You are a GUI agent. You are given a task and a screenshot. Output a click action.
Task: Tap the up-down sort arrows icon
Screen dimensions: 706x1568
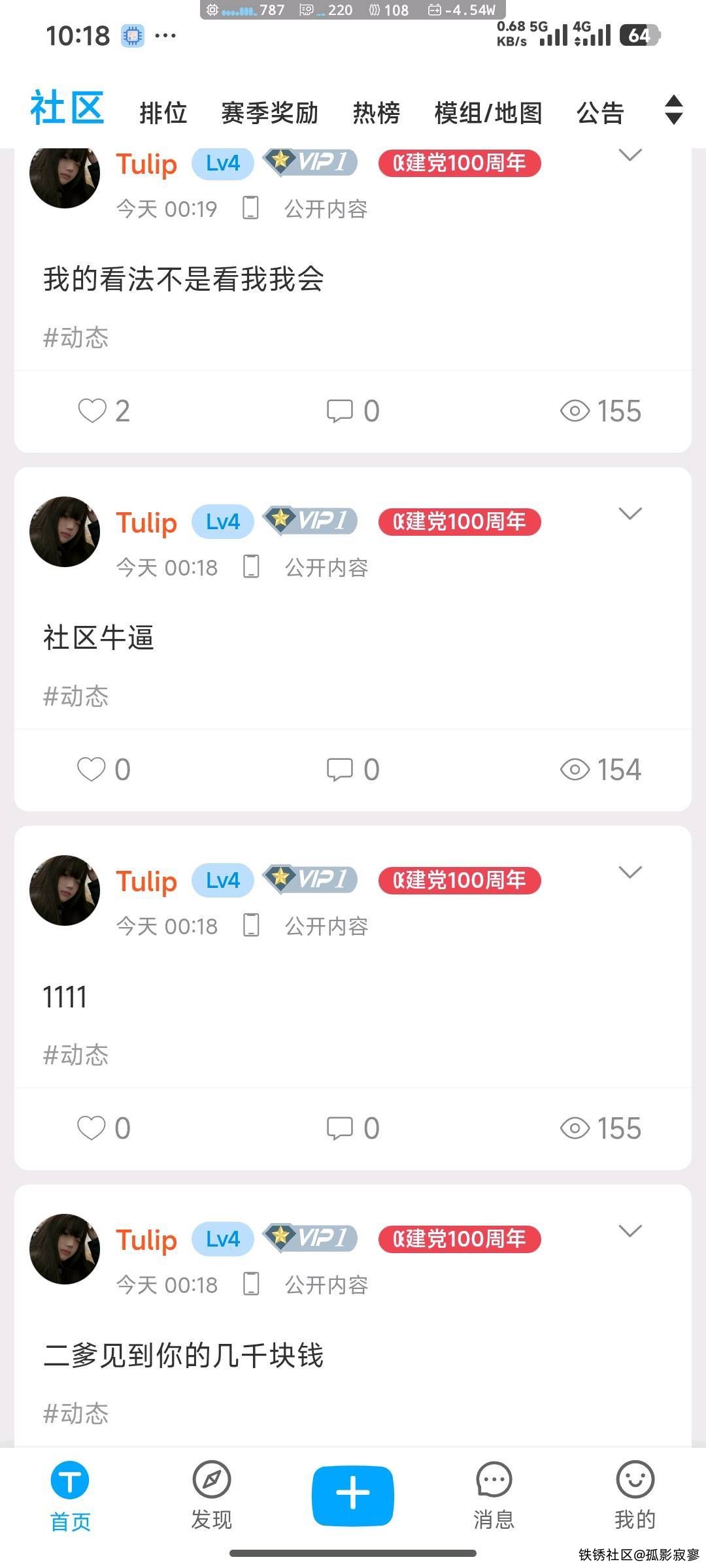[x=673, y=110]
